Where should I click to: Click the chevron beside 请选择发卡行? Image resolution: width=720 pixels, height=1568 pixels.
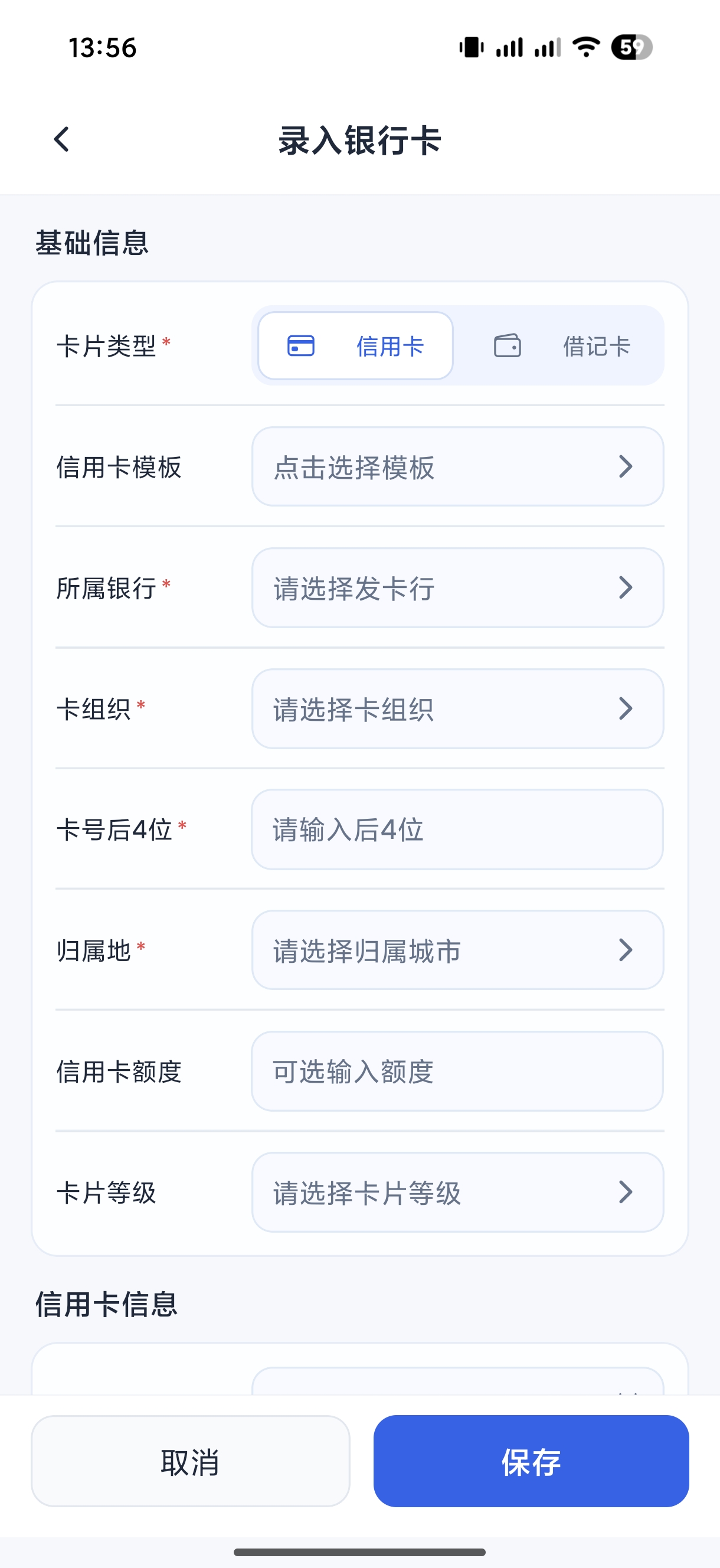[626, 587]
